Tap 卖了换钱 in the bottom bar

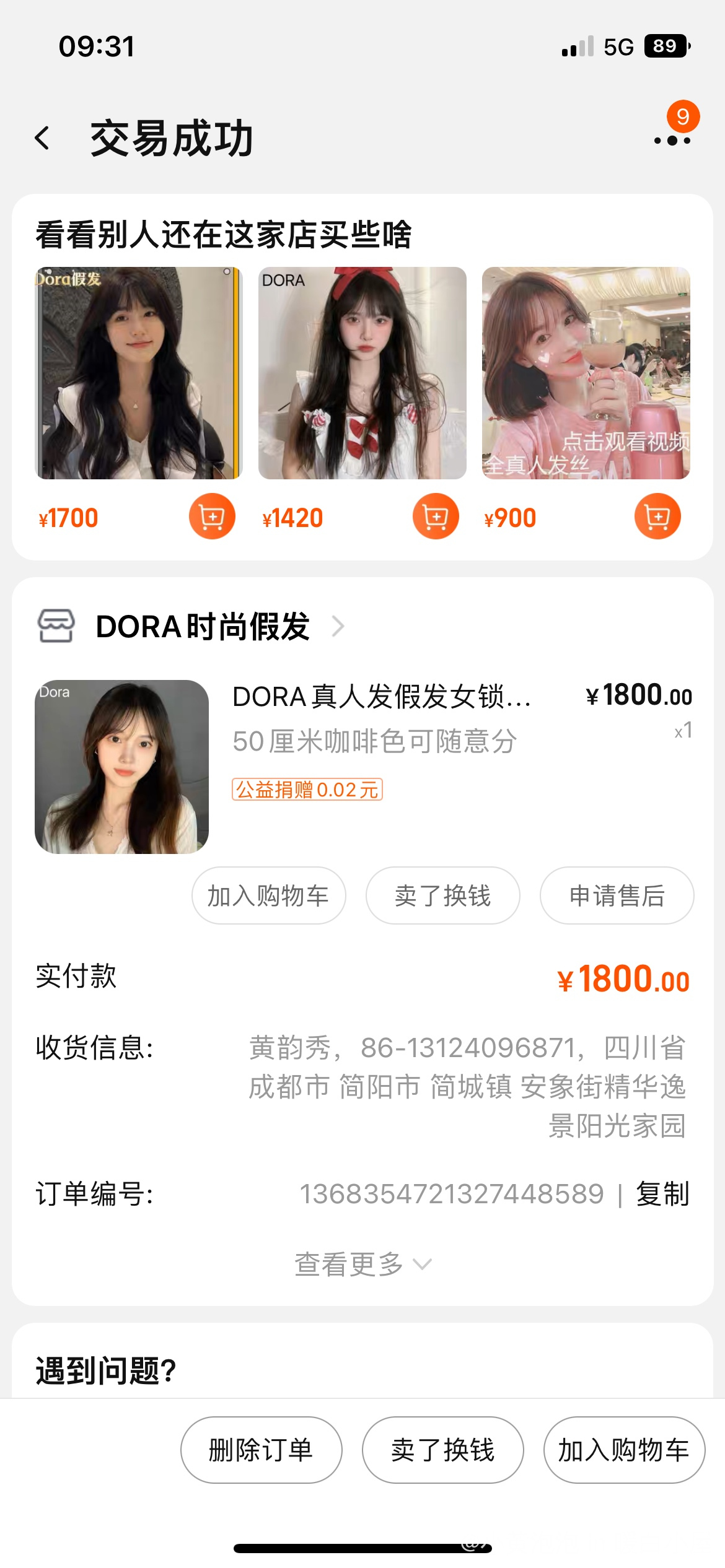[442, 1450]
